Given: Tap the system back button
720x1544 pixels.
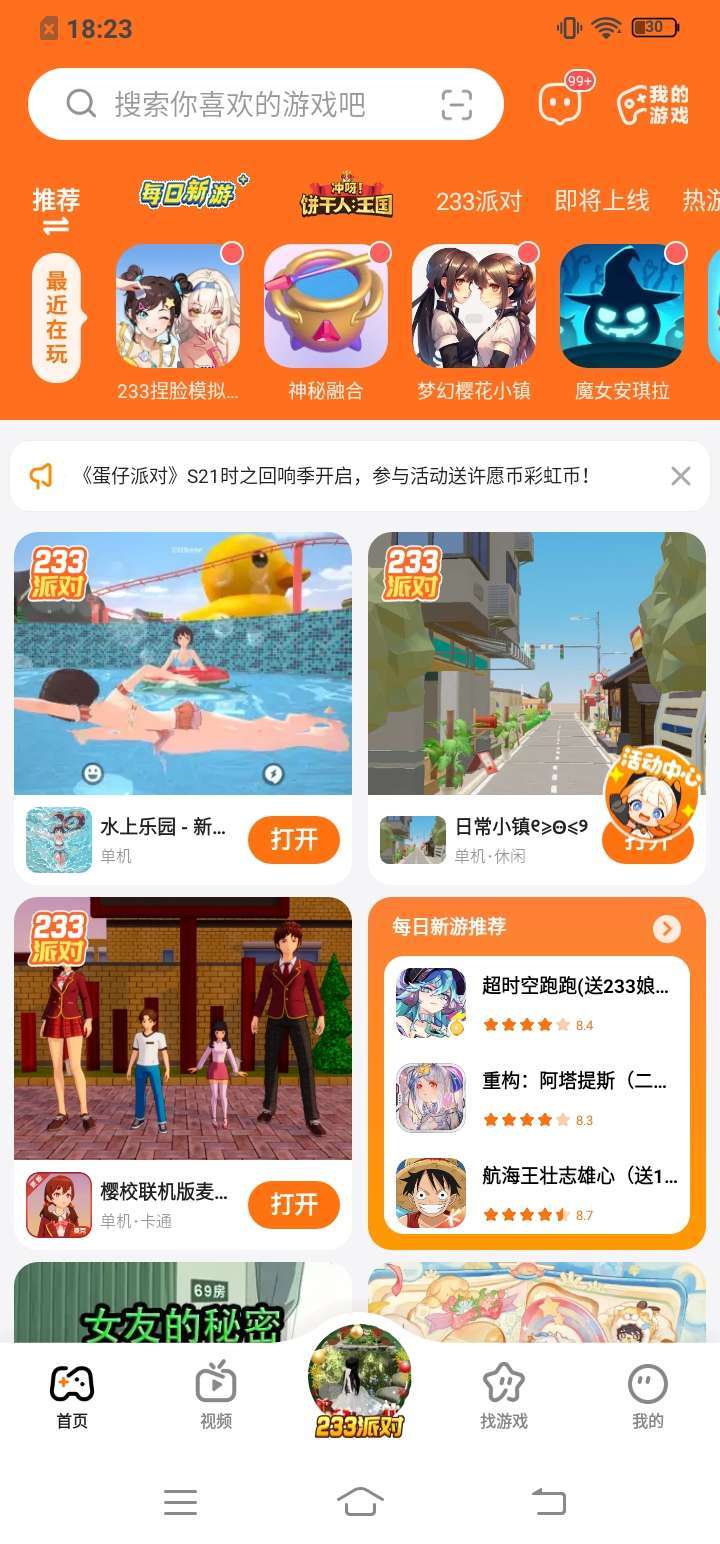Looking at the screenshot, I should (x=548, y=1501).
